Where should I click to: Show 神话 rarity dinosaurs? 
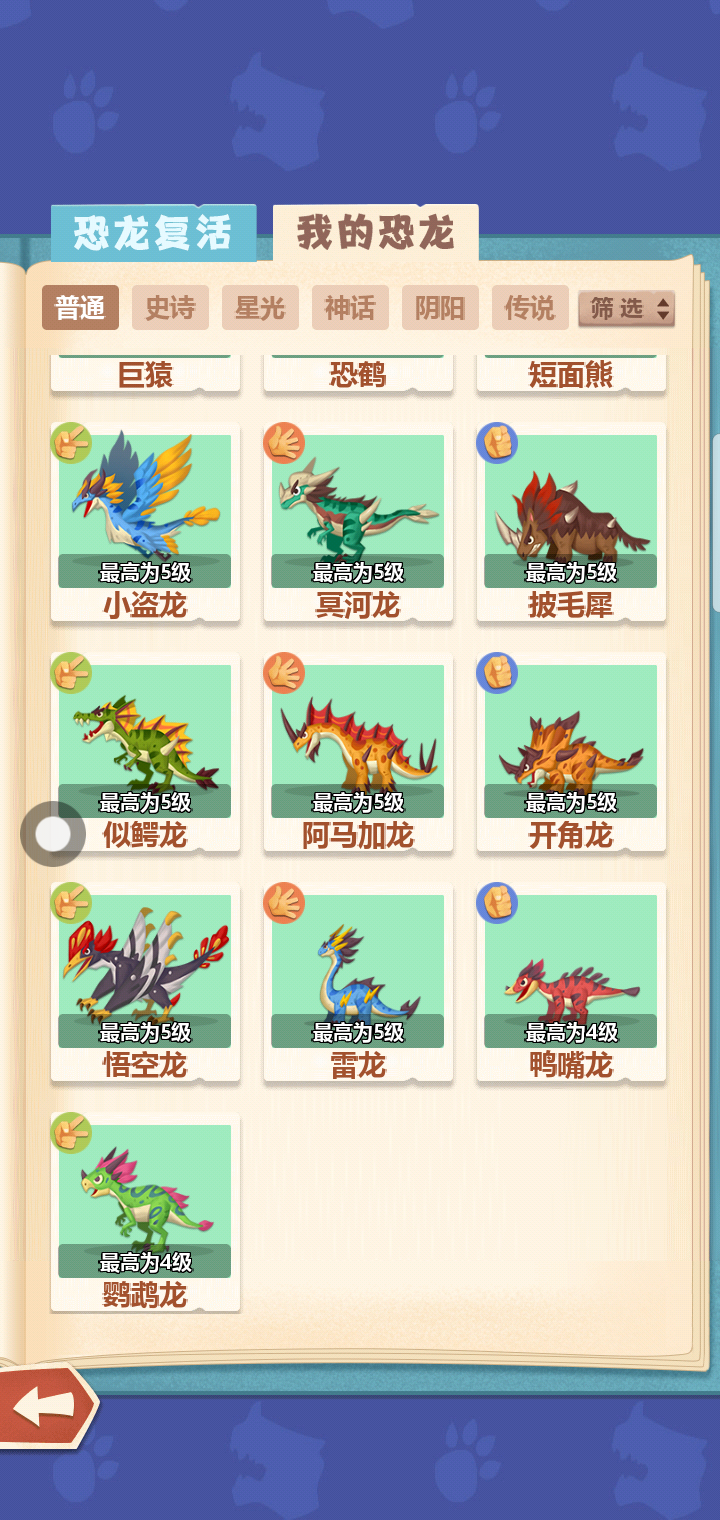(x=350, y=308)
